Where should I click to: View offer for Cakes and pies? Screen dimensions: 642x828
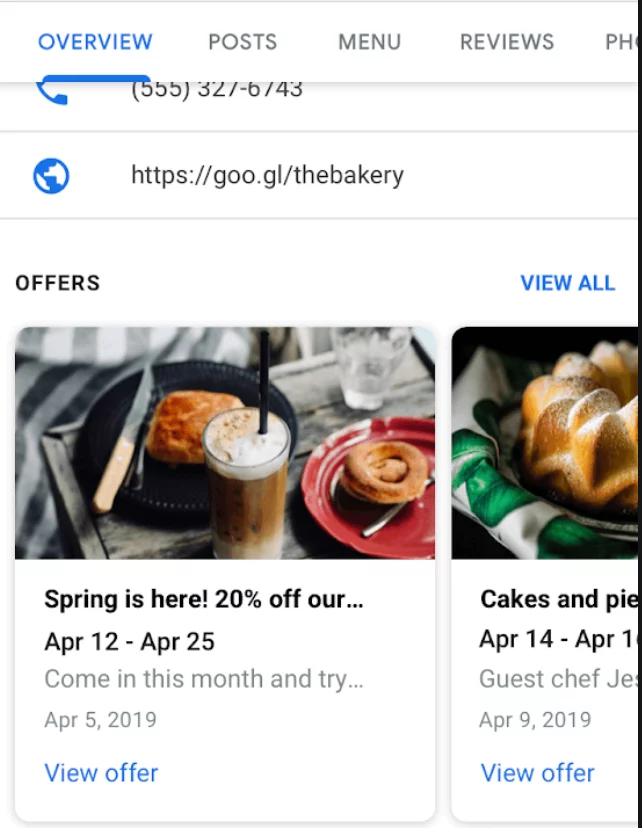[x=537, y=773]
